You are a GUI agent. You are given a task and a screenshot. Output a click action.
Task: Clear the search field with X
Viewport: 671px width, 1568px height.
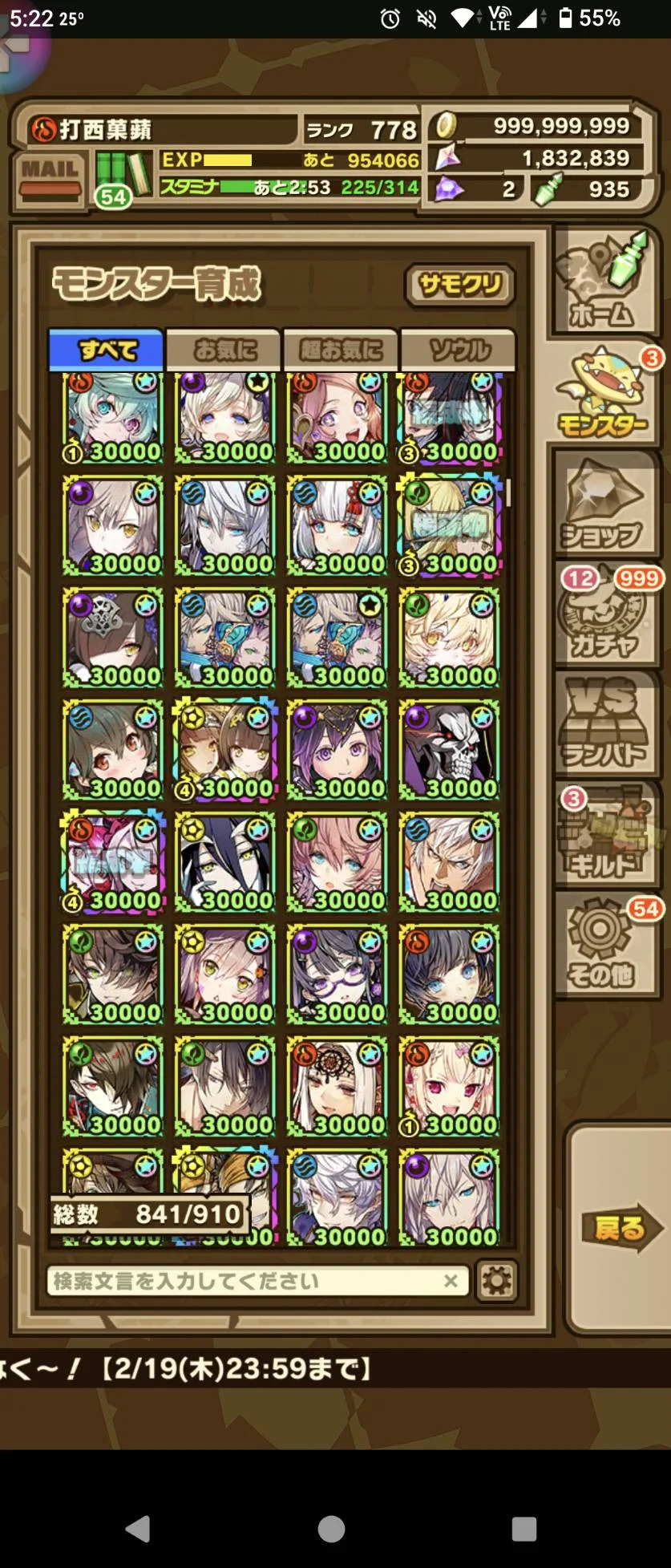[451, 1281]
